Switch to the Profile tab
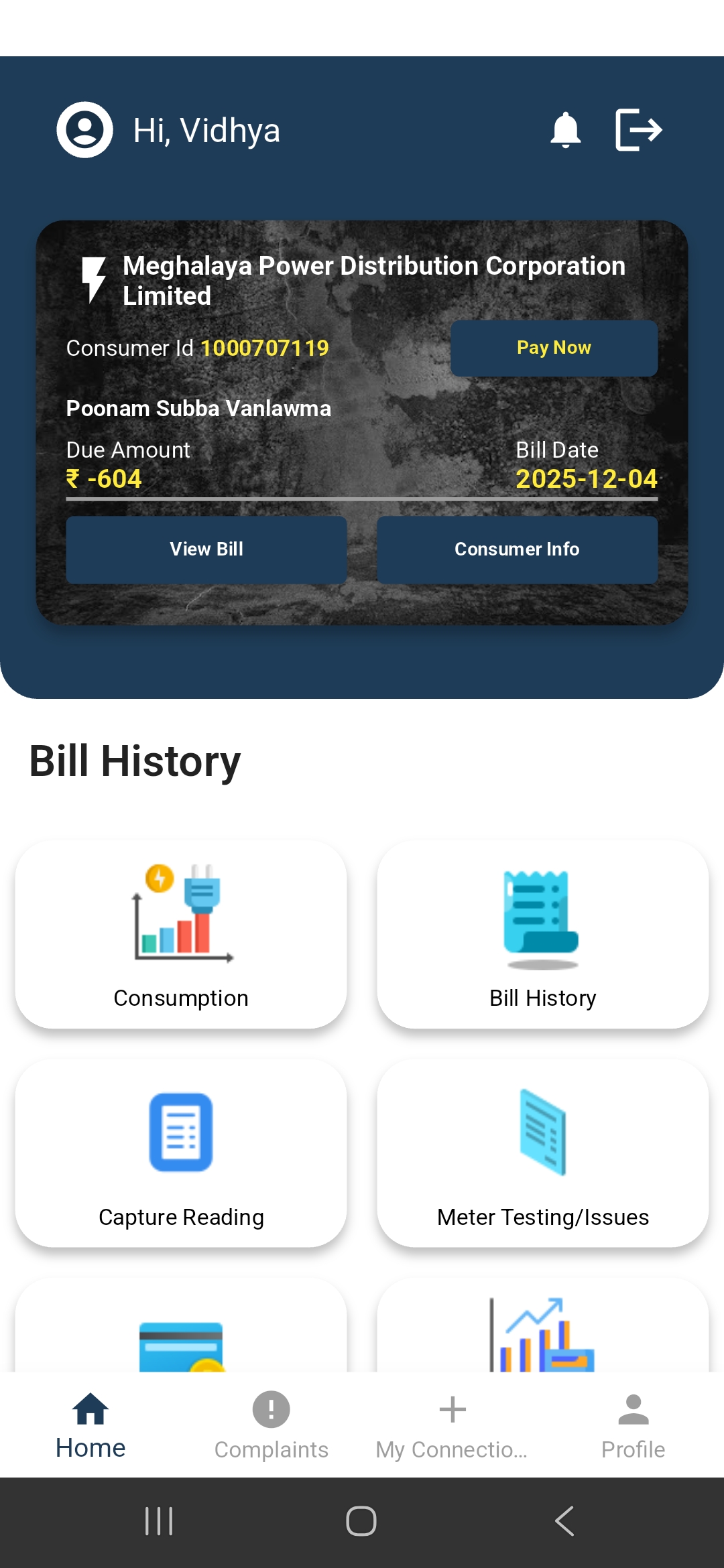 coord(633,1425)
